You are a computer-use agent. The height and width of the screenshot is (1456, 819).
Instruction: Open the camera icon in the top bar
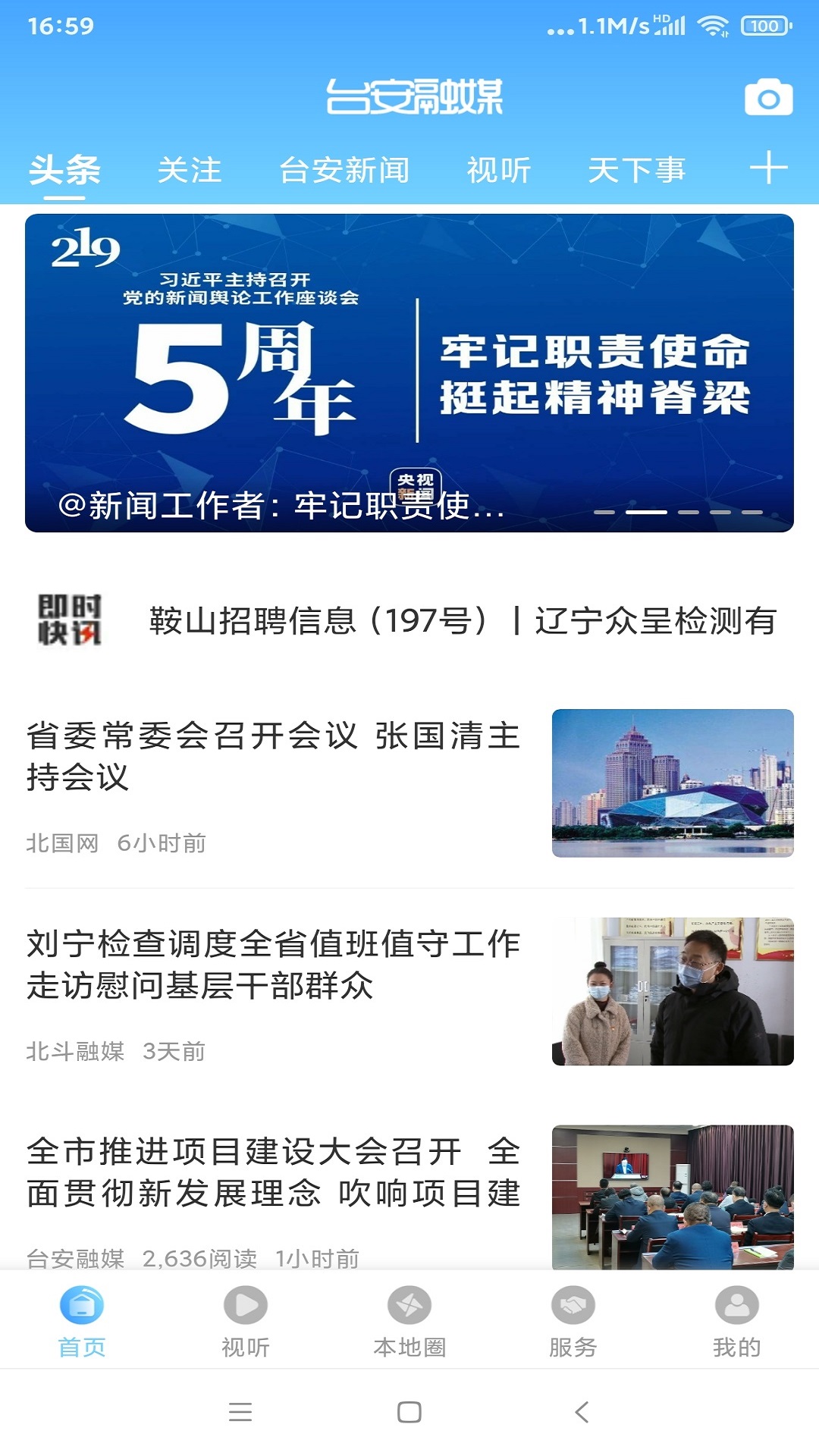click(x=769, y=97)
